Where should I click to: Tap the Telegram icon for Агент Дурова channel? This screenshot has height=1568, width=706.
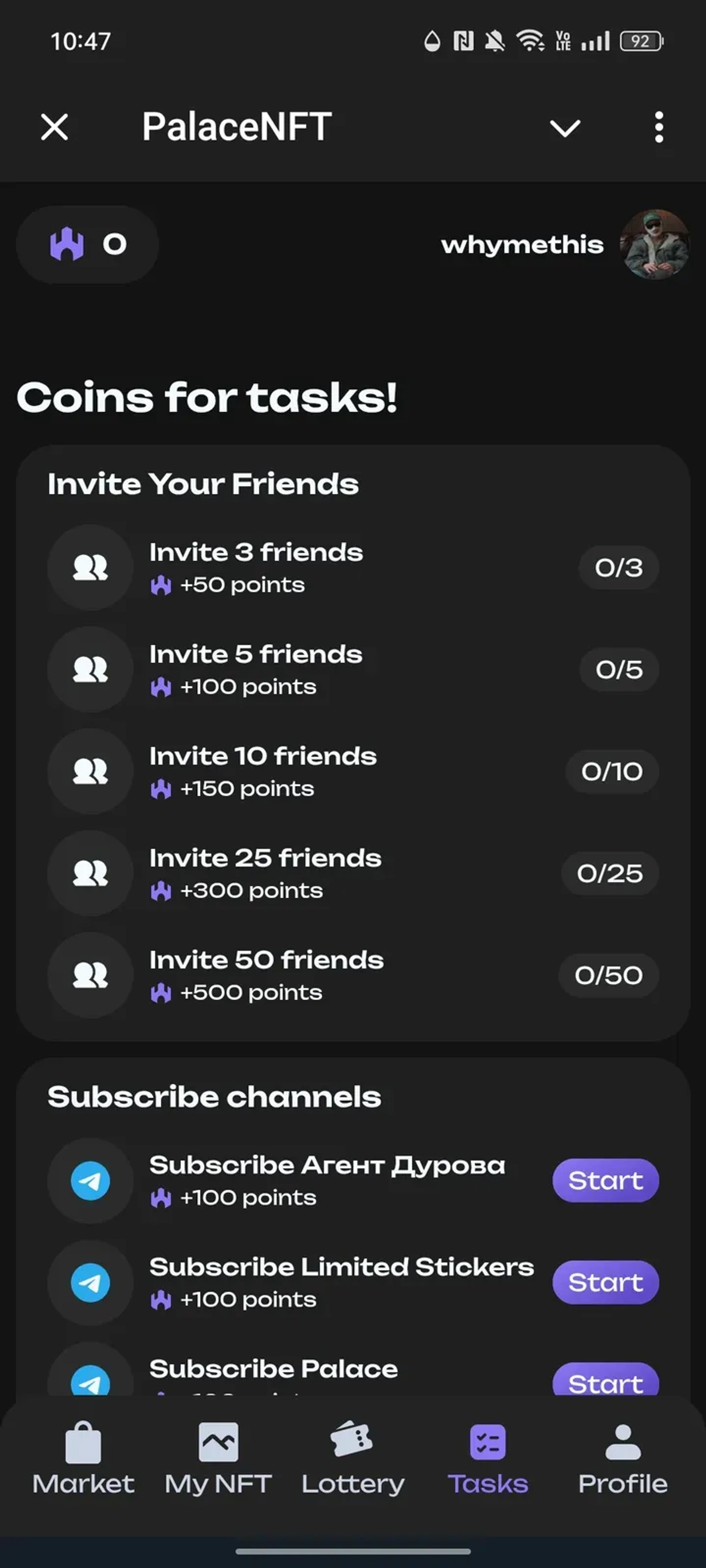[x=90, y=1180]
